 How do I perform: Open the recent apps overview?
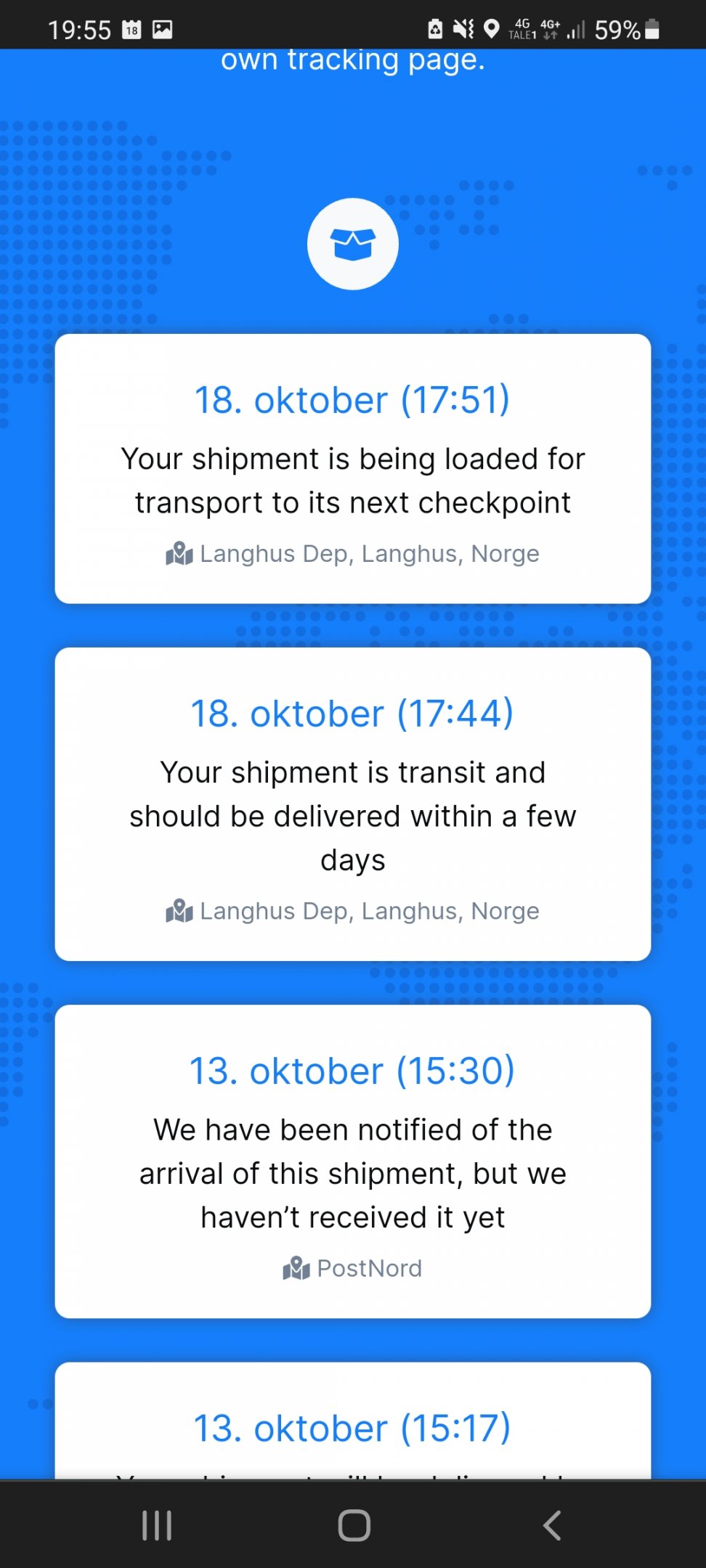click(157, 1525)
